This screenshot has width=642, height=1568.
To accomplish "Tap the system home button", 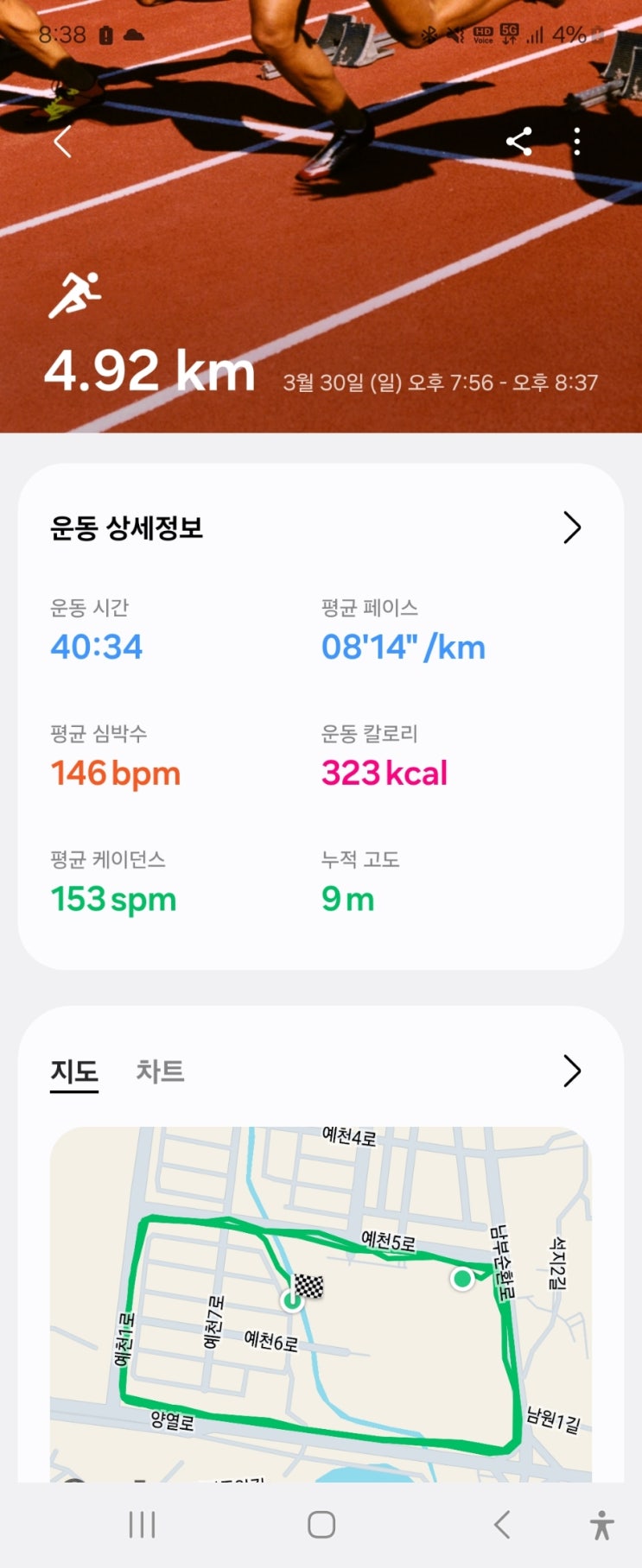I will click(x=321, y=1525).
